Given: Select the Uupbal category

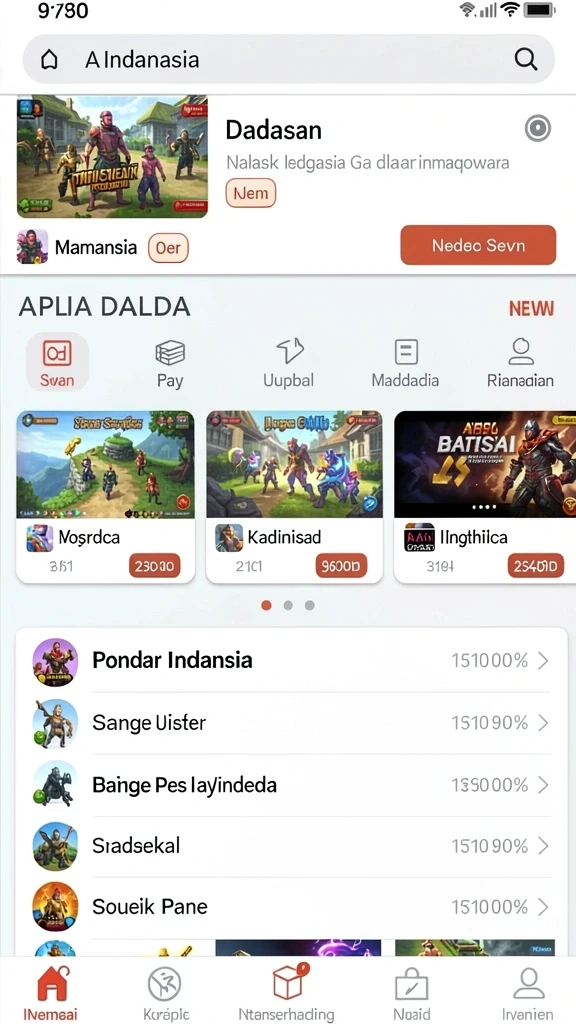Looking at the screenshot, I should 289,363.
